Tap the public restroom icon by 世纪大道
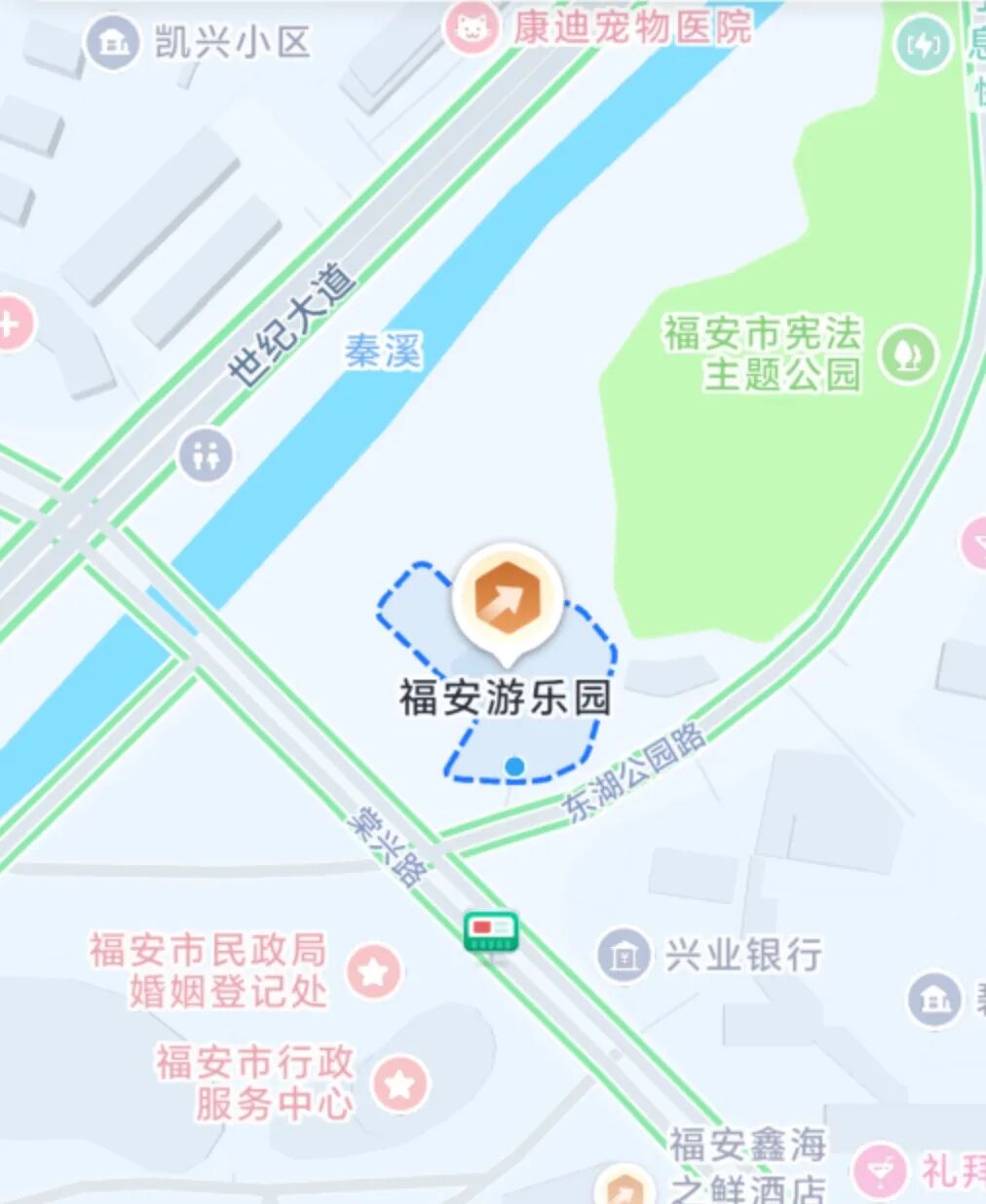The width and height of the screenshot is (986, 1204). pyautogui.click(x=206, y=455)
